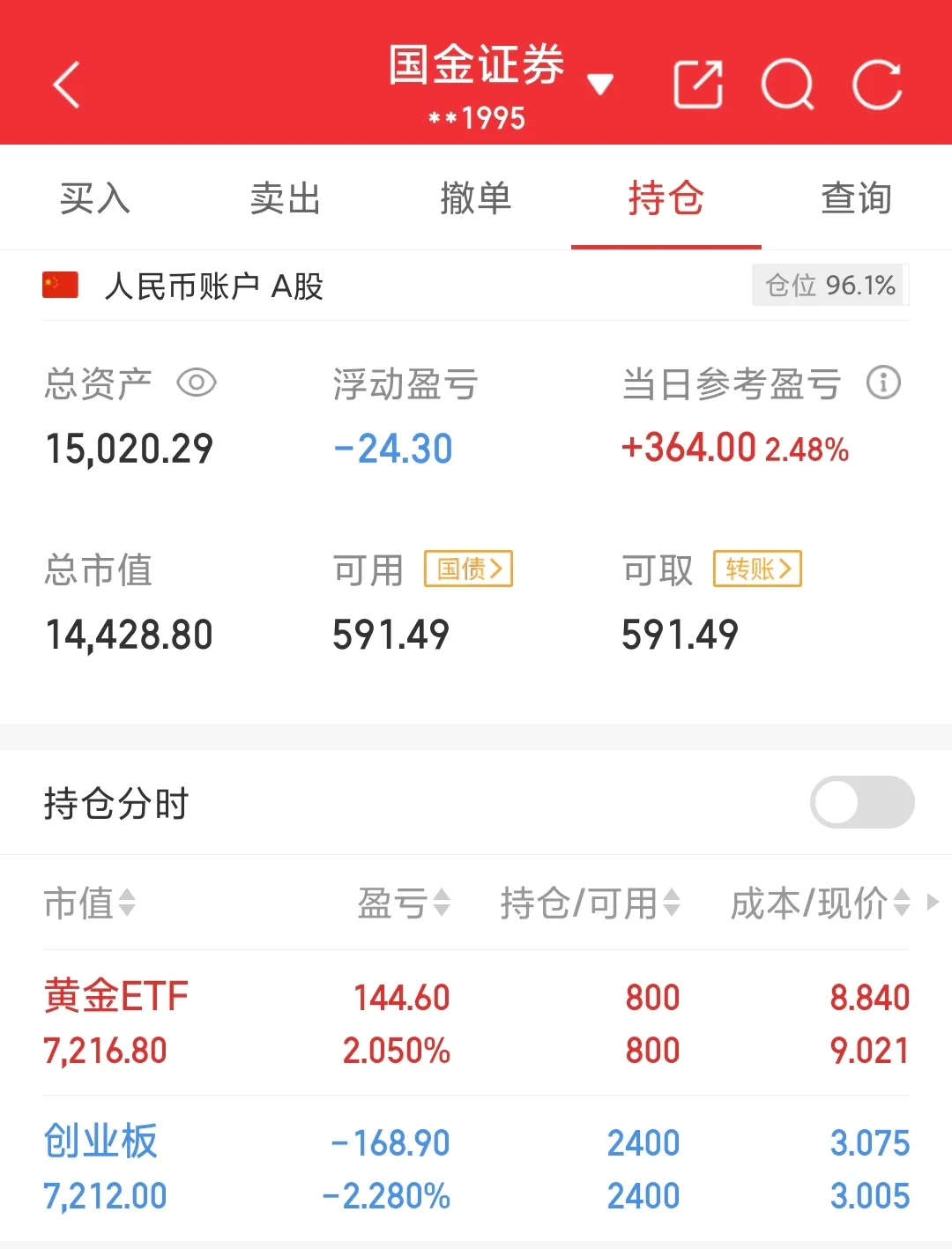
Task: Sort holdings by 成本/现价
Action: pyautogui.click(x=820, y=903)
